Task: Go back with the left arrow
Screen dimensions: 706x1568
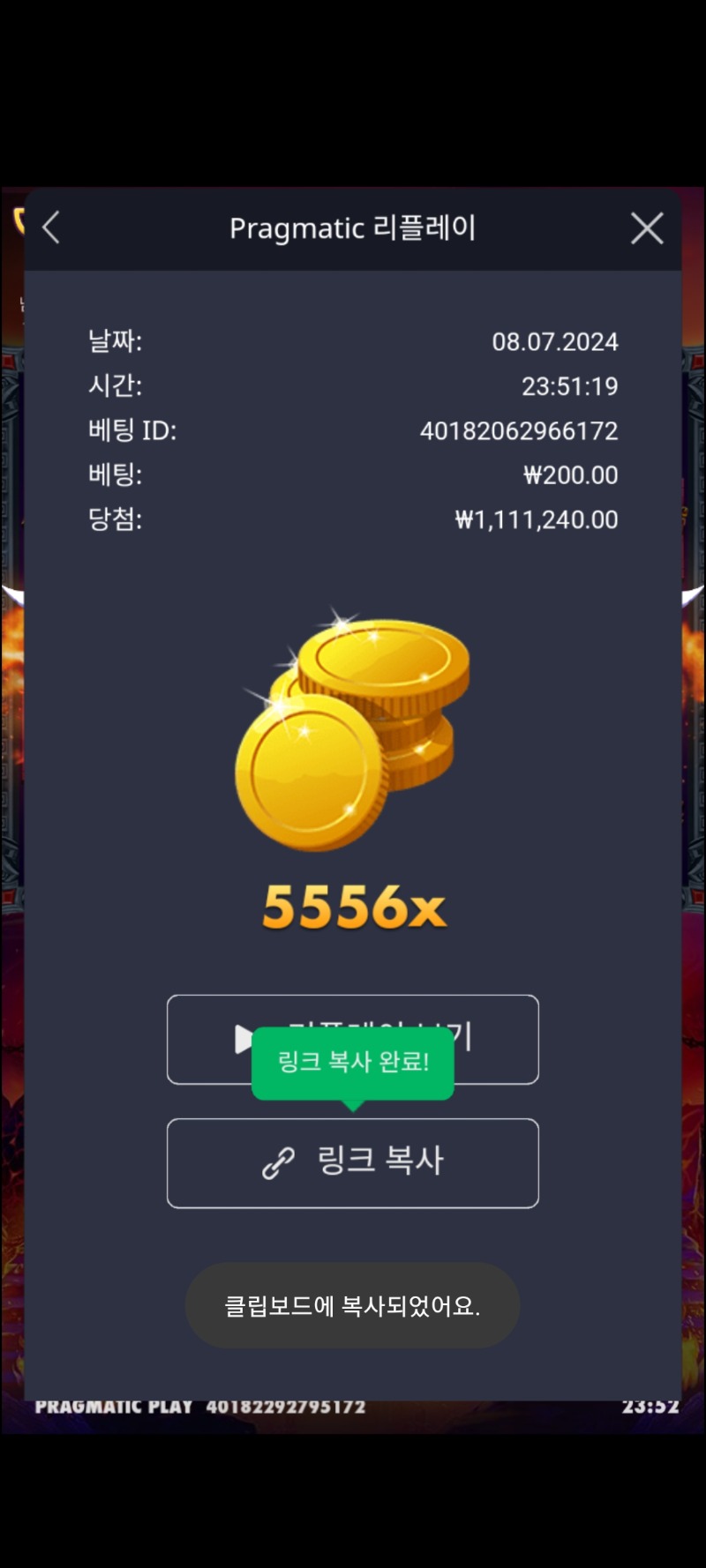Action: tap(51, 228)
